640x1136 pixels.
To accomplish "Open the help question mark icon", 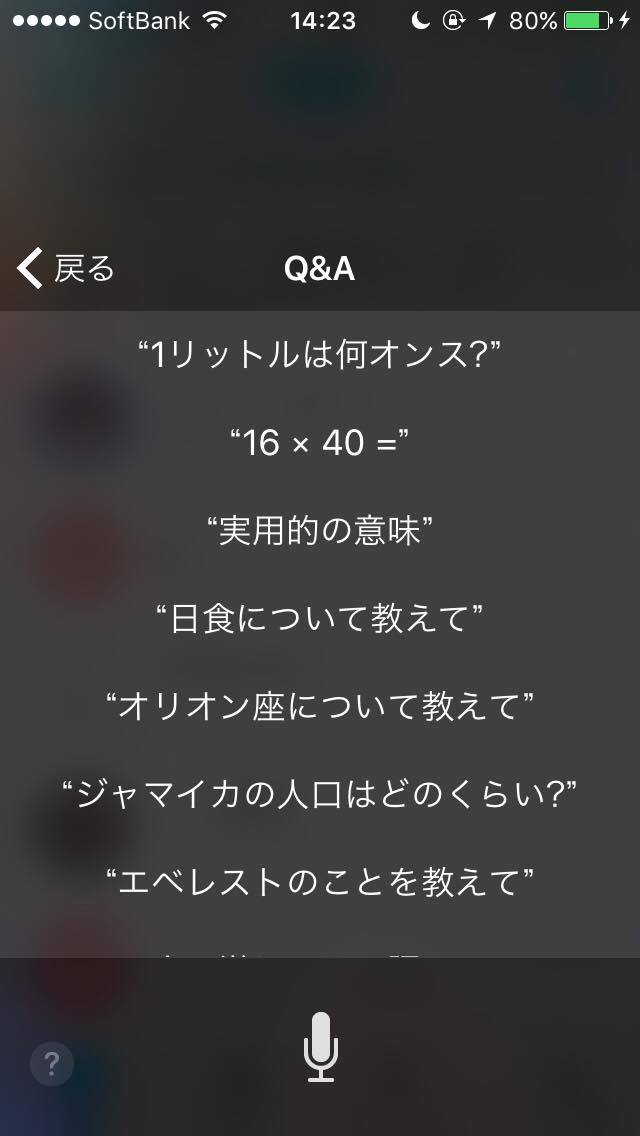I will coord(51,1064).
